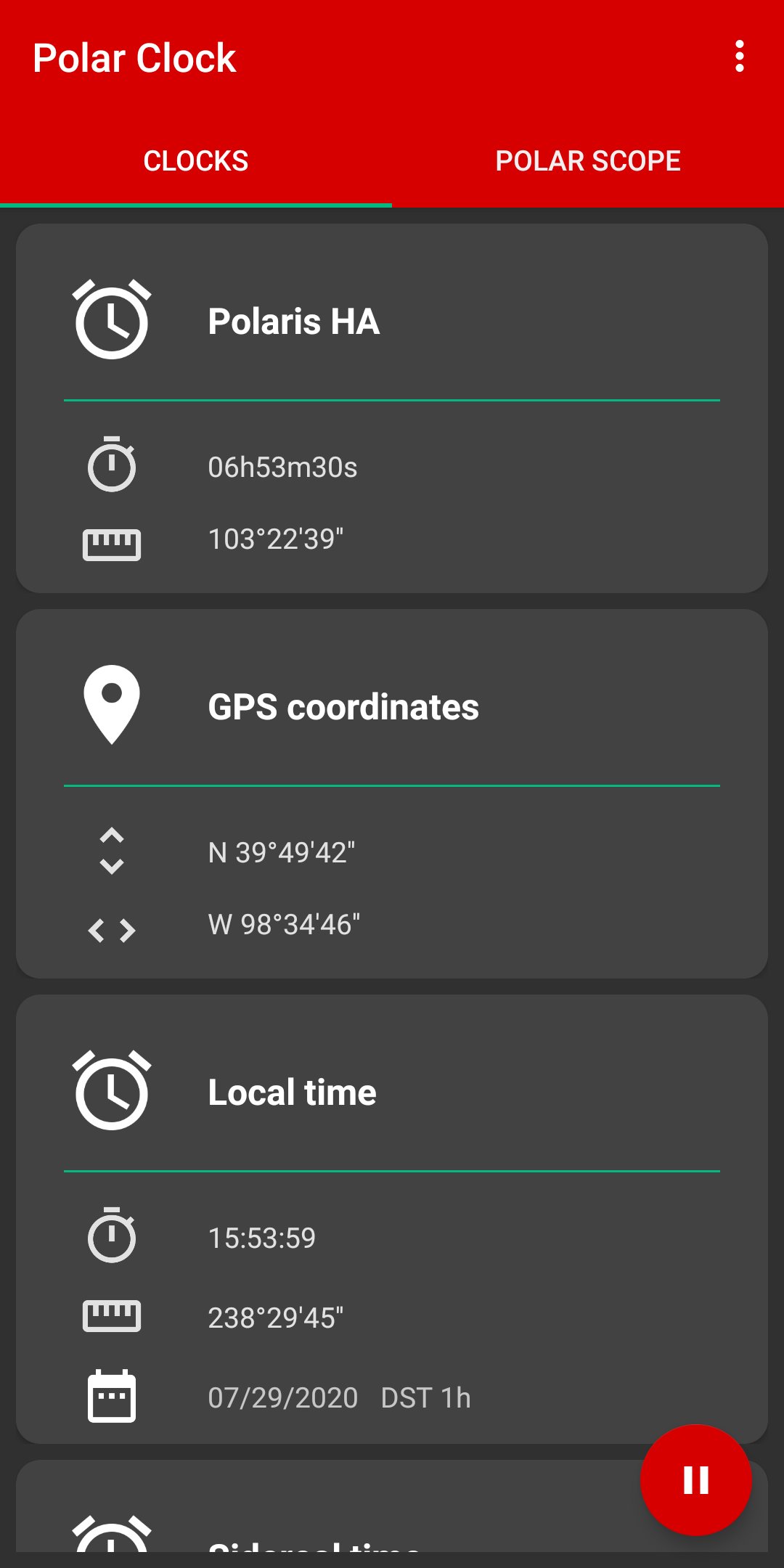The height and width of the screenshot is (1568, 784).
Task: Click the latitude up/down arrows icon
Action: pyautogui.click(x=113, y=852)
